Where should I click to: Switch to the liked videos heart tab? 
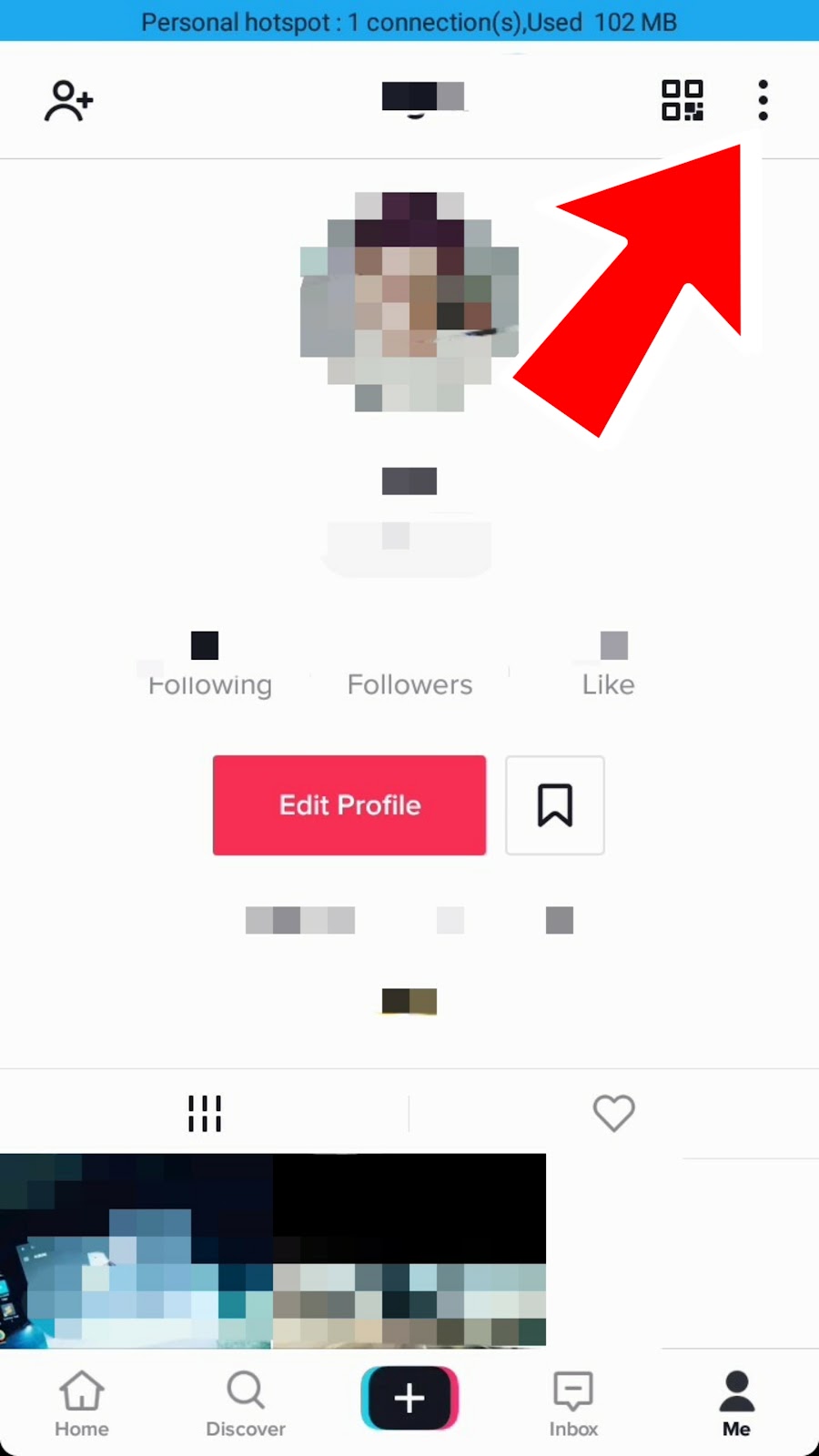[x=613, y=1113]
